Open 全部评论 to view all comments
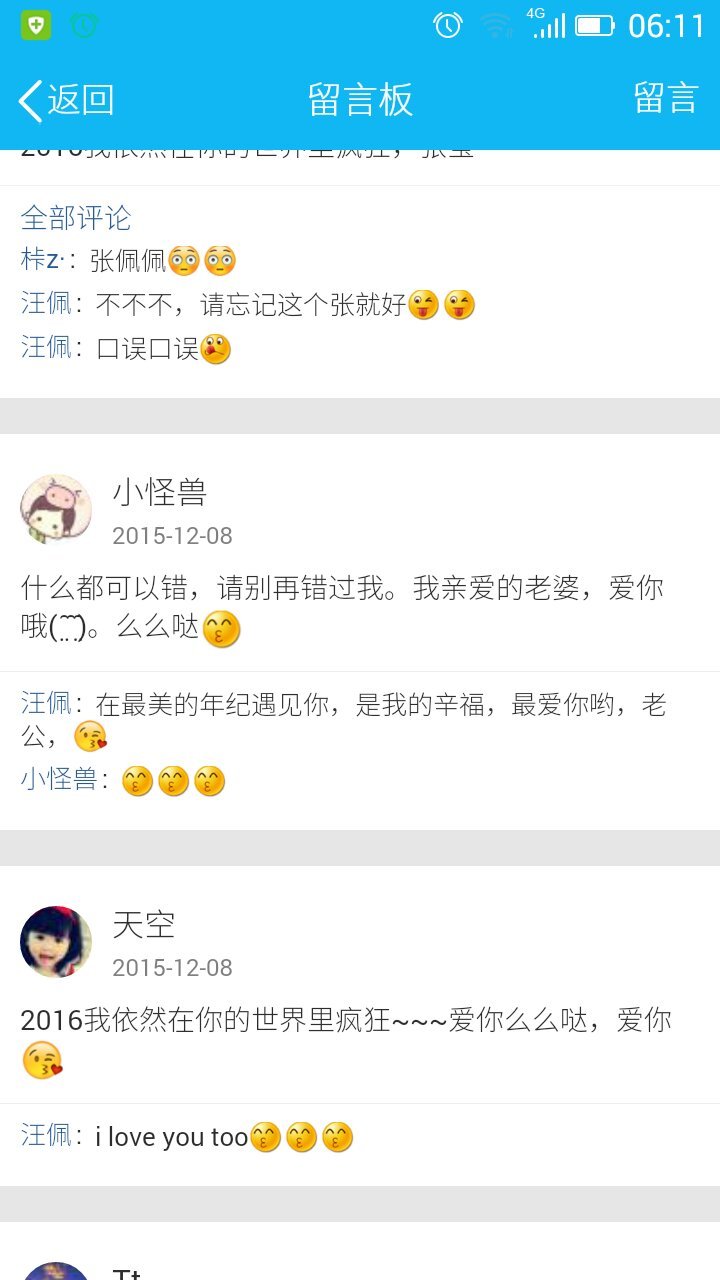This screenshot has height=1280, width=720. click(x=76, y=218)
